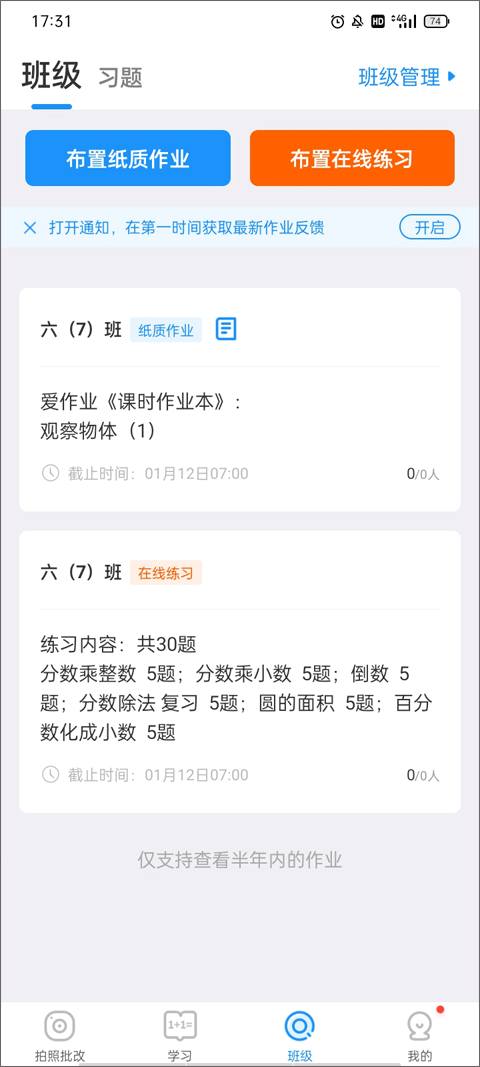Go to 拍照批改 tab
Viewport: 480px width, 1067px height.
pyautogui.click(x=60, y=1035)
